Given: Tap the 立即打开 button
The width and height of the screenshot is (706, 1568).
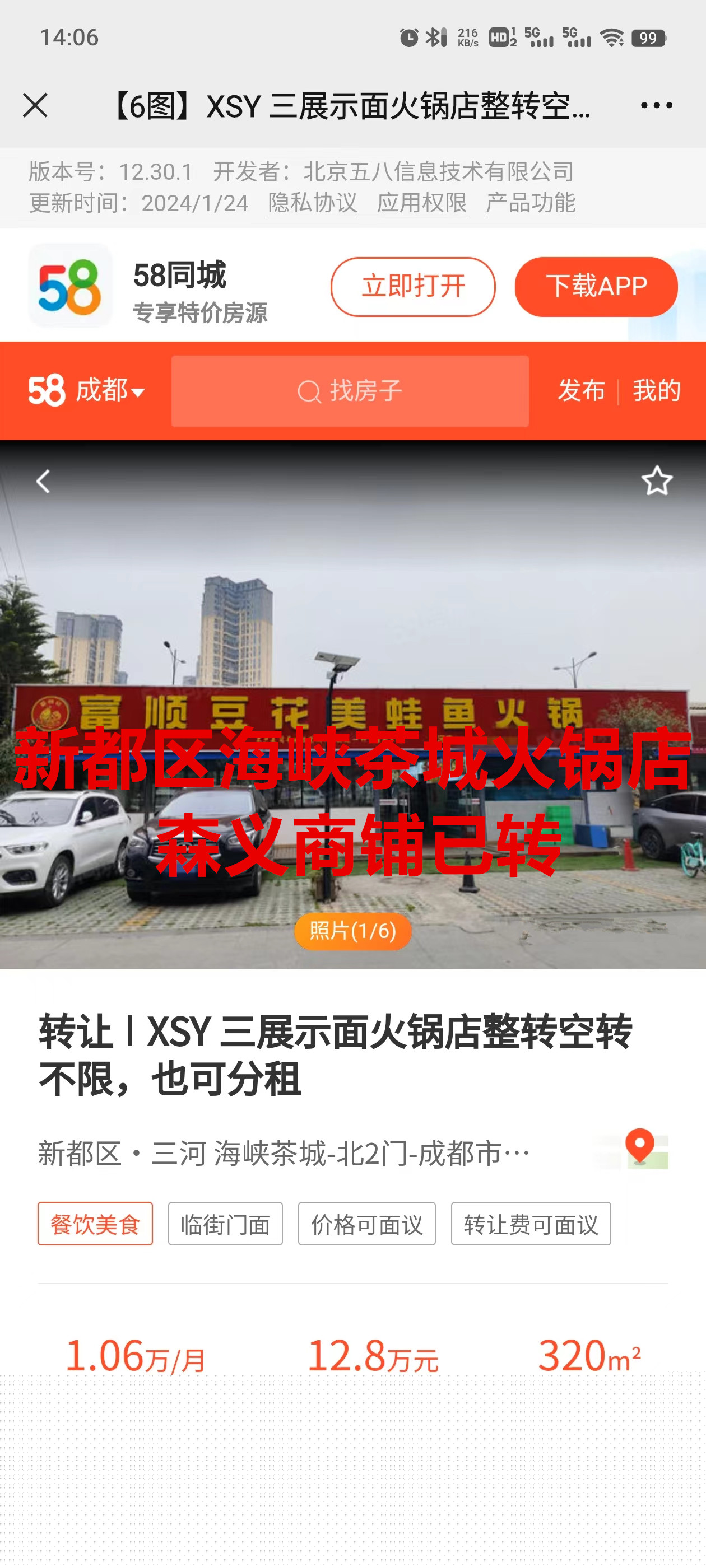Looking at the screenshot, I should 412,287.
